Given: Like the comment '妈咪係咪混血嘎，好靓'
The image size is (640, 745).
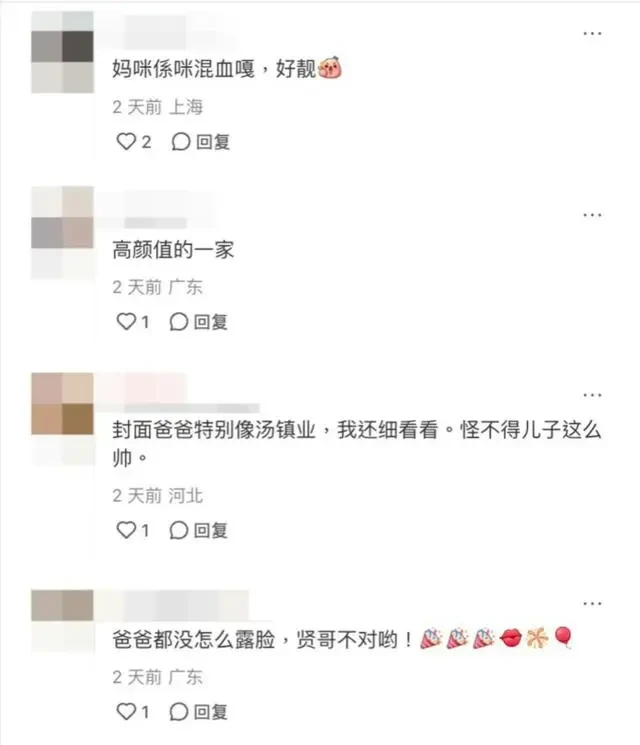Looking at the screenshot, I should pos(126,142).
